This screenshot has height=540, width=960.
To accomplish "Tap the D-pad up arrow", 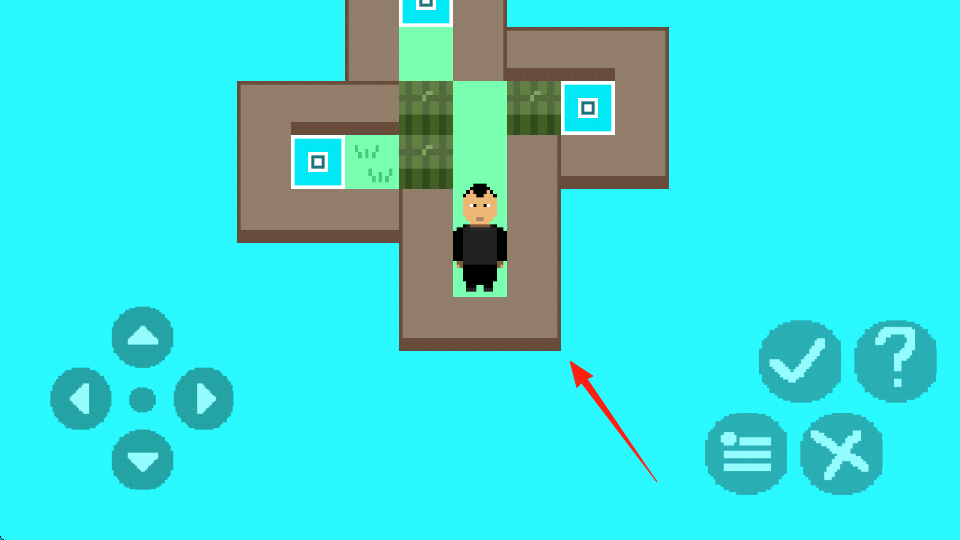I will (142, 338).
